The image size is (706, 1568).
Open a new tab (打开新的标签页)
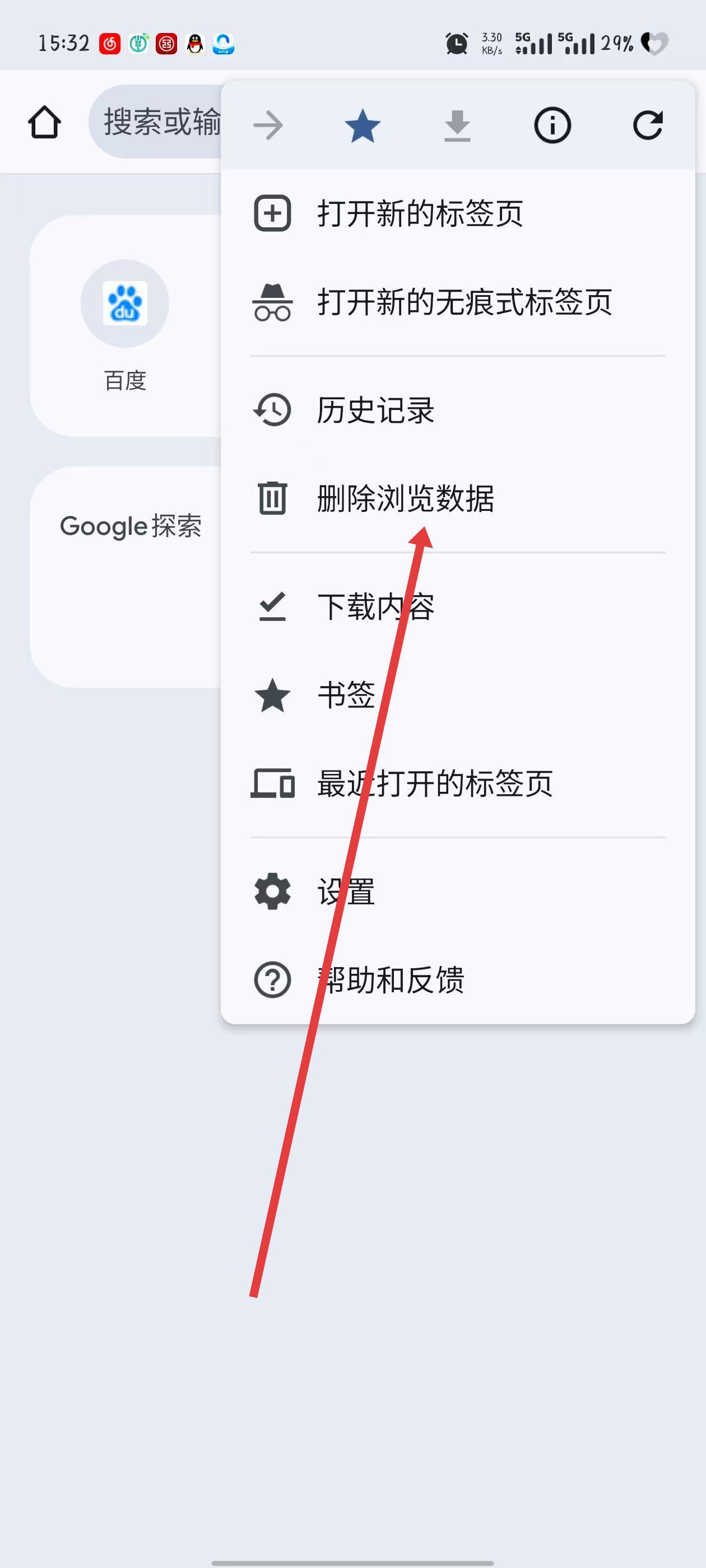click(x=419, y=214)
